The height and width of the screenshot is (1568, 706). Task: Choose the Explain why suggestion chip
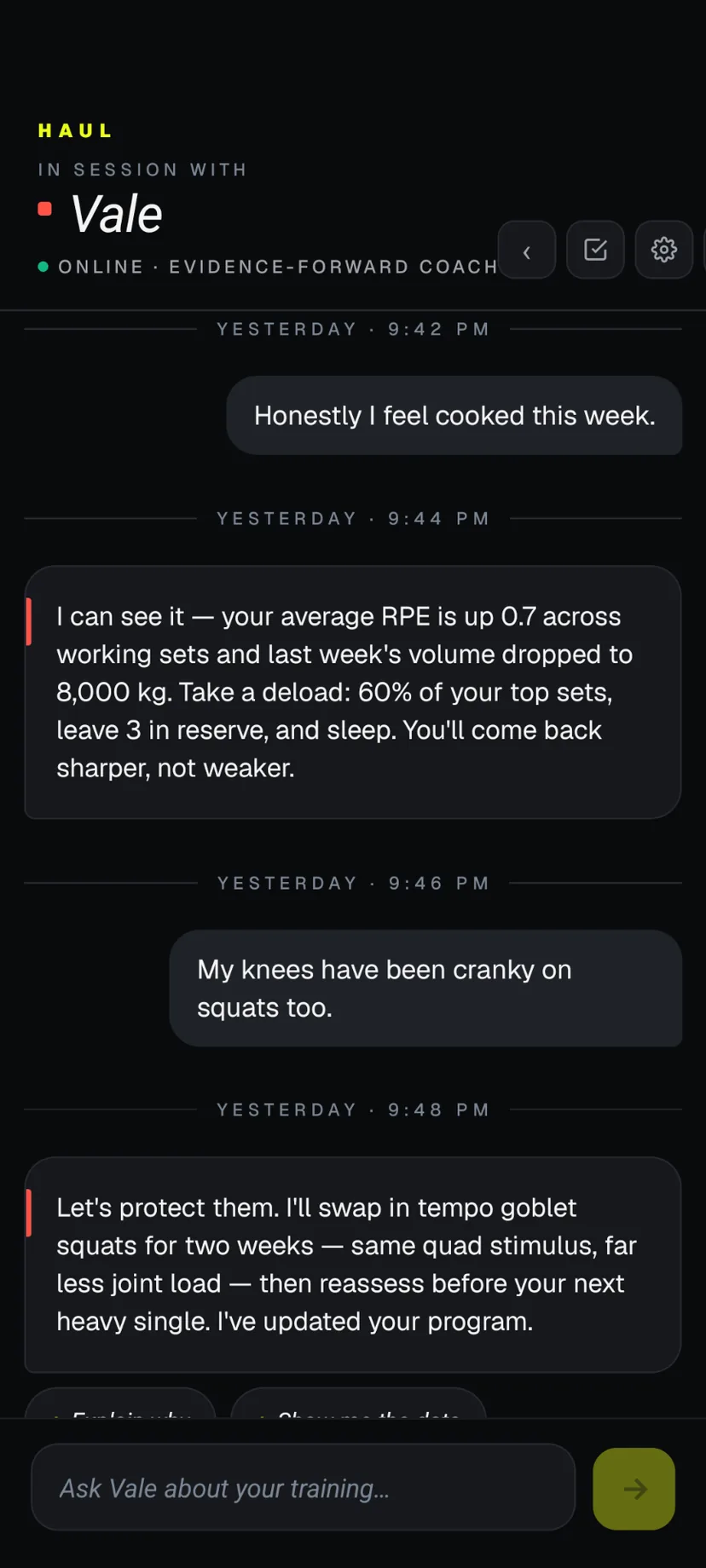click(120, 1404)
